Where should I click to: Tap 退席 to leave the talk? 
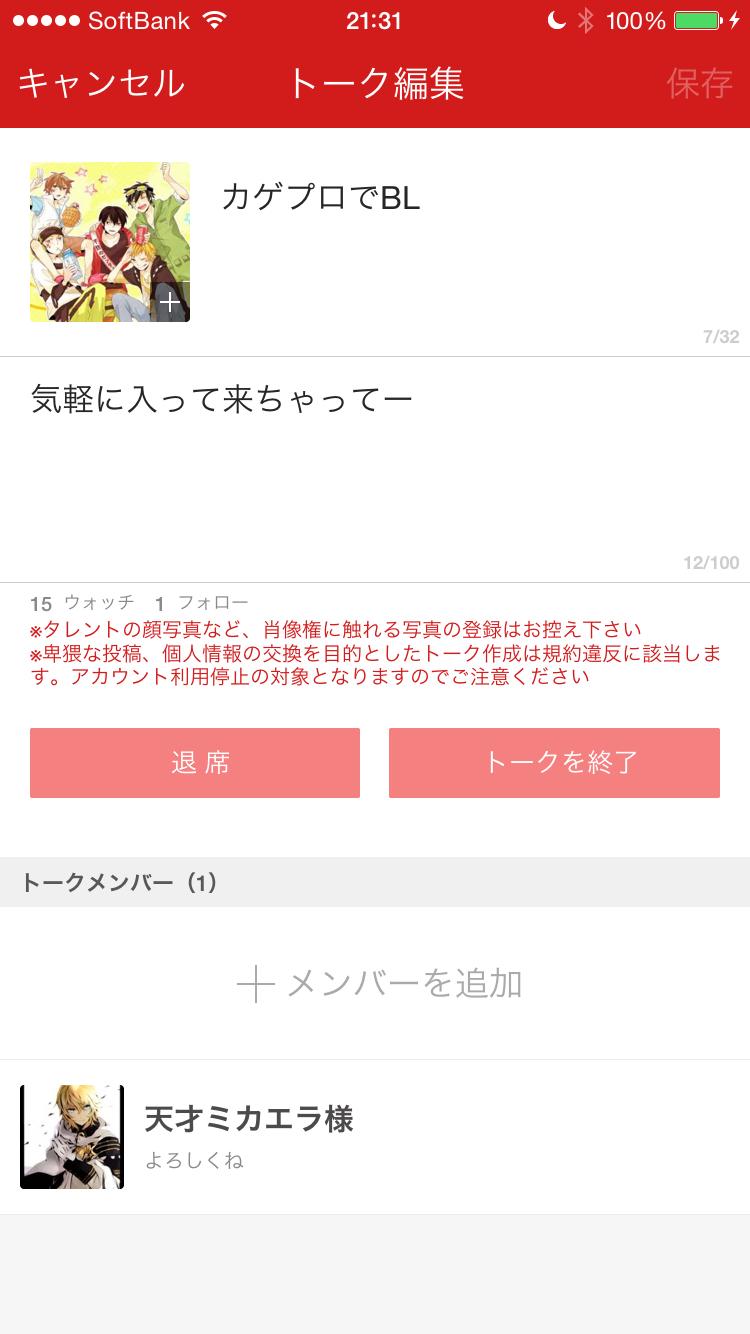pyautogui.click(x=195, y=762)
